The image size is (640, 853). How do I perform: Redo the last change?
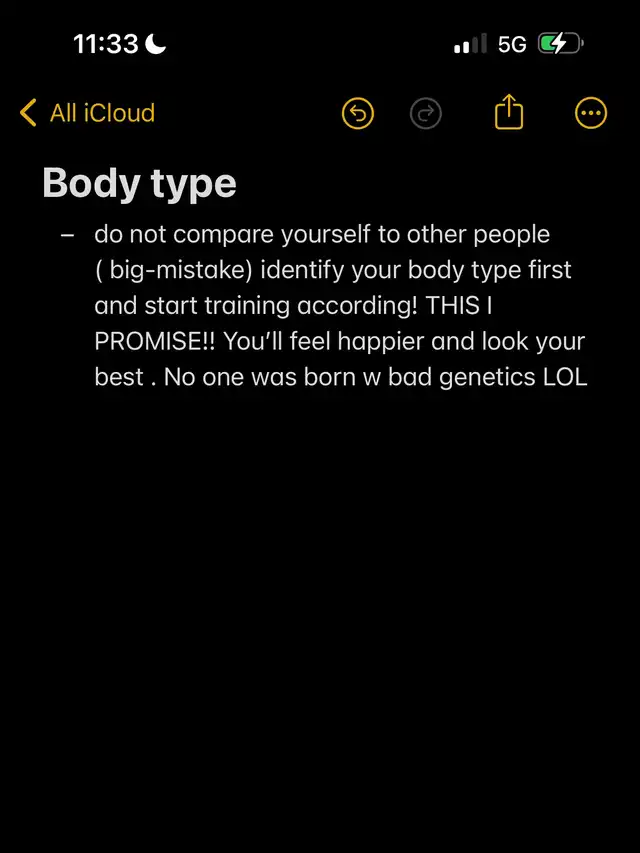pos(426,113)
